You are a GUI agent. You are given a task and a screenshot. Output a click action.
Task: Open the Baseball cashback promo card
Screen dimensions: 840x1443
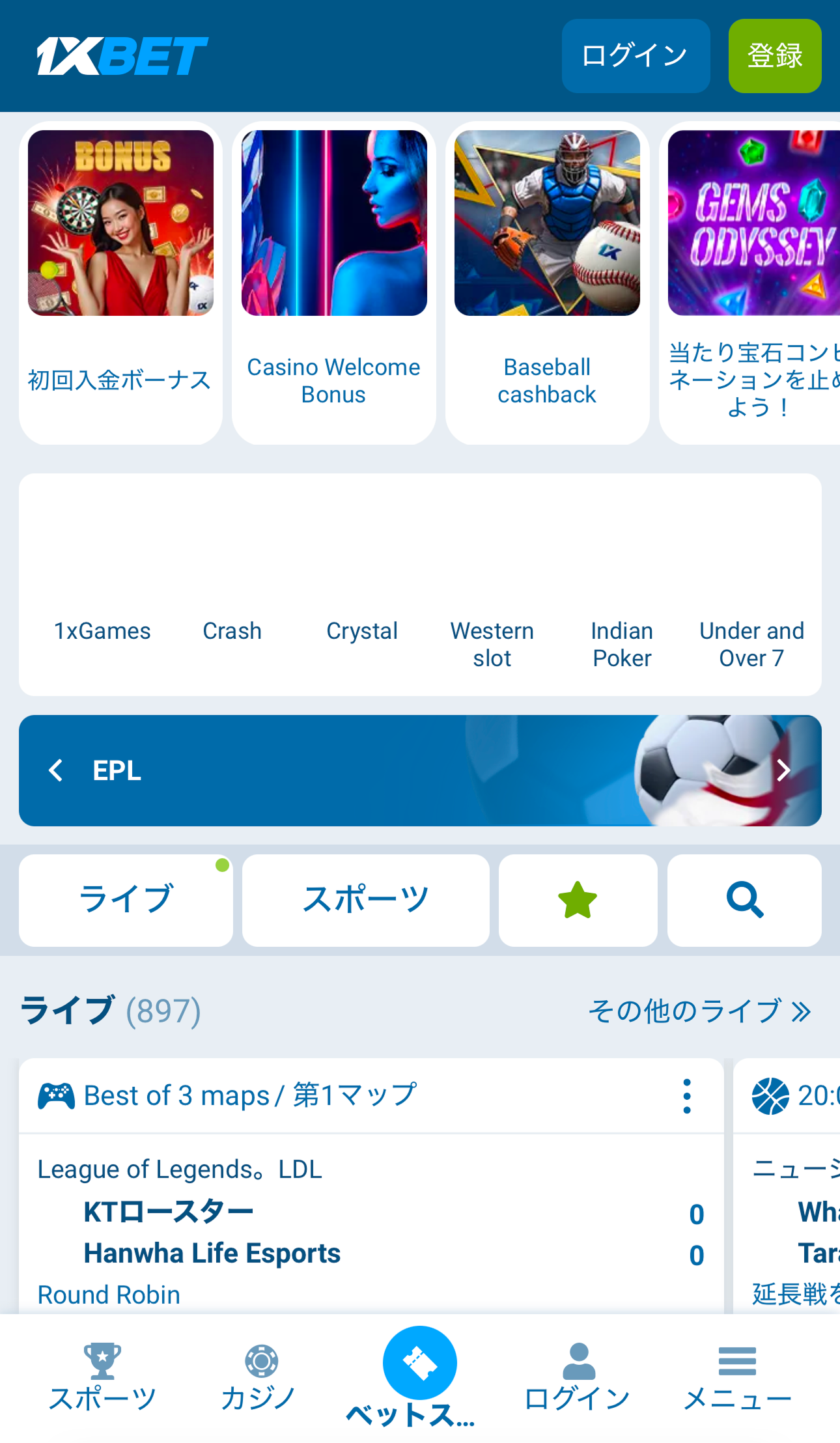coord(547,283)
